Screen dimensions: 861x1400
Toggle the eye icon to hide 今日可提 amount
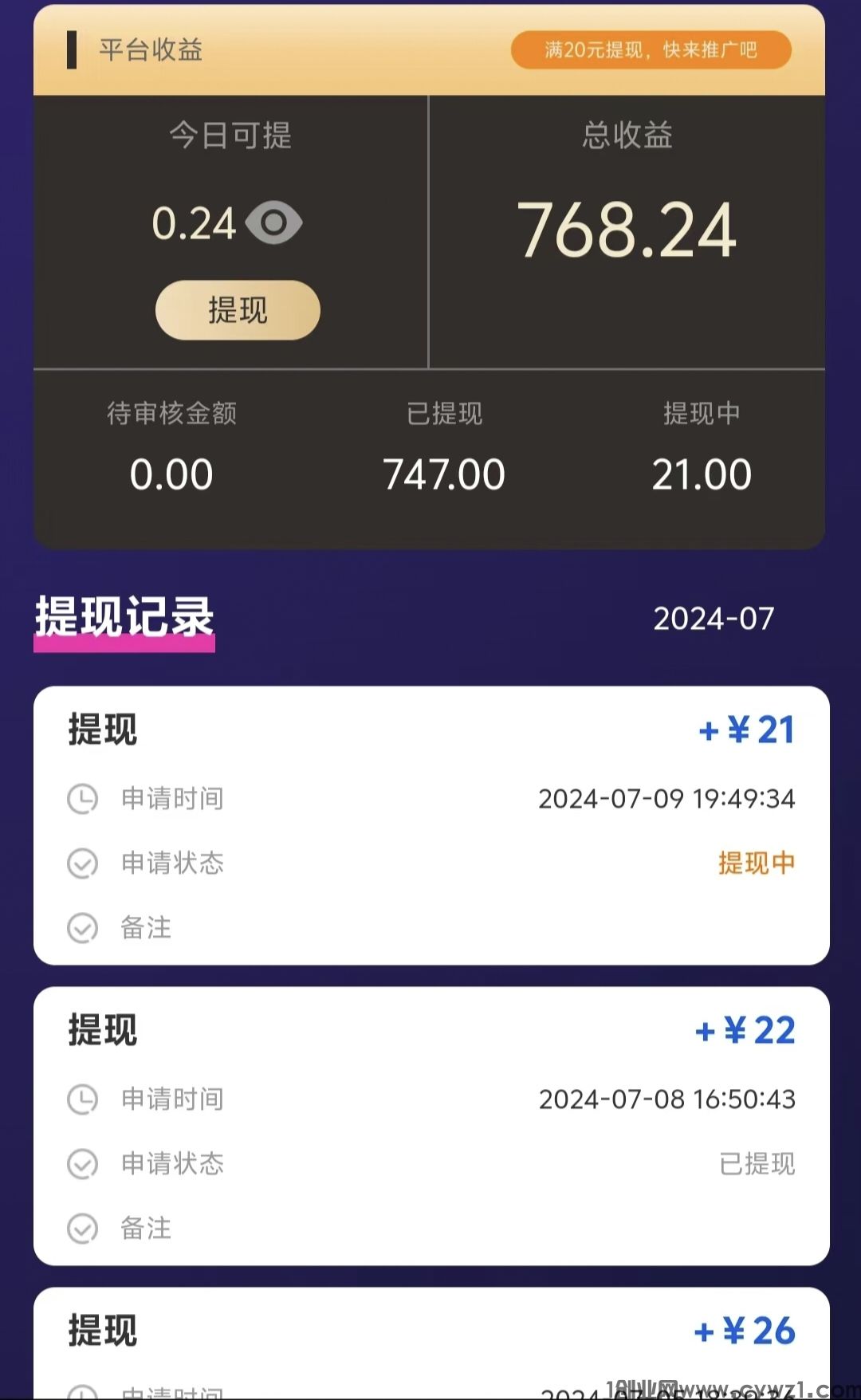tap(273, 223)
